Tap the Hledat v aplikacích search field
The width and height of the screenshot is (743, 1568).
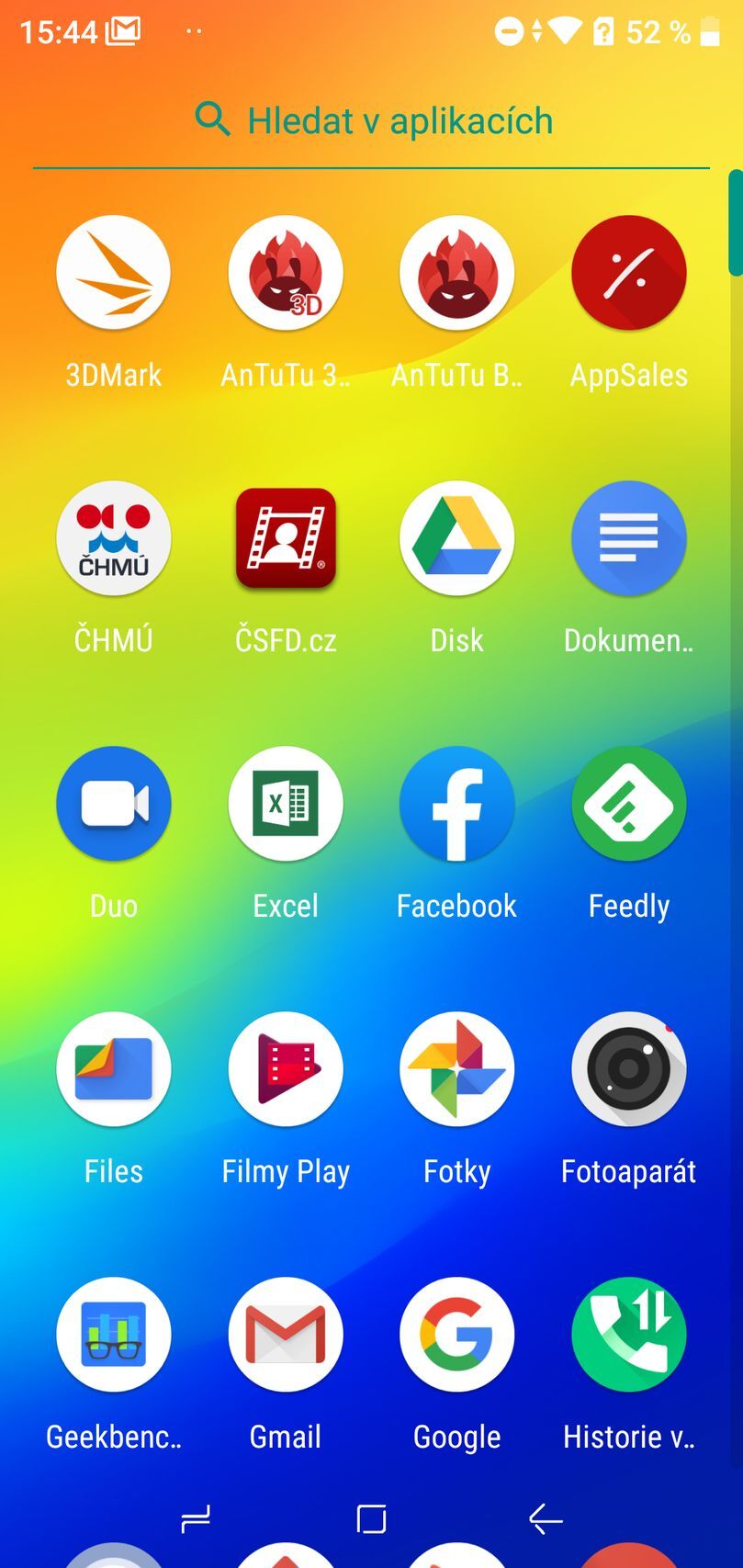tap(371, 119)
